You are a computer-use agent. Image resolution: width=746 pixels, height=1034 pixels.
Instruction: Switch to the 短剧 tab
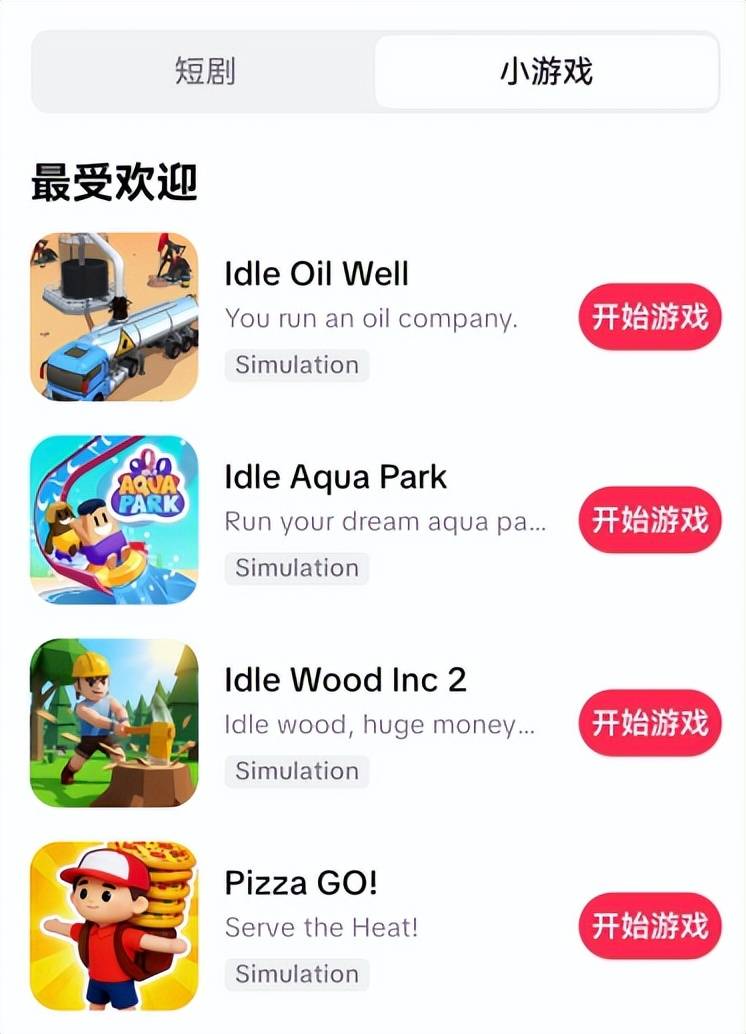205,72
